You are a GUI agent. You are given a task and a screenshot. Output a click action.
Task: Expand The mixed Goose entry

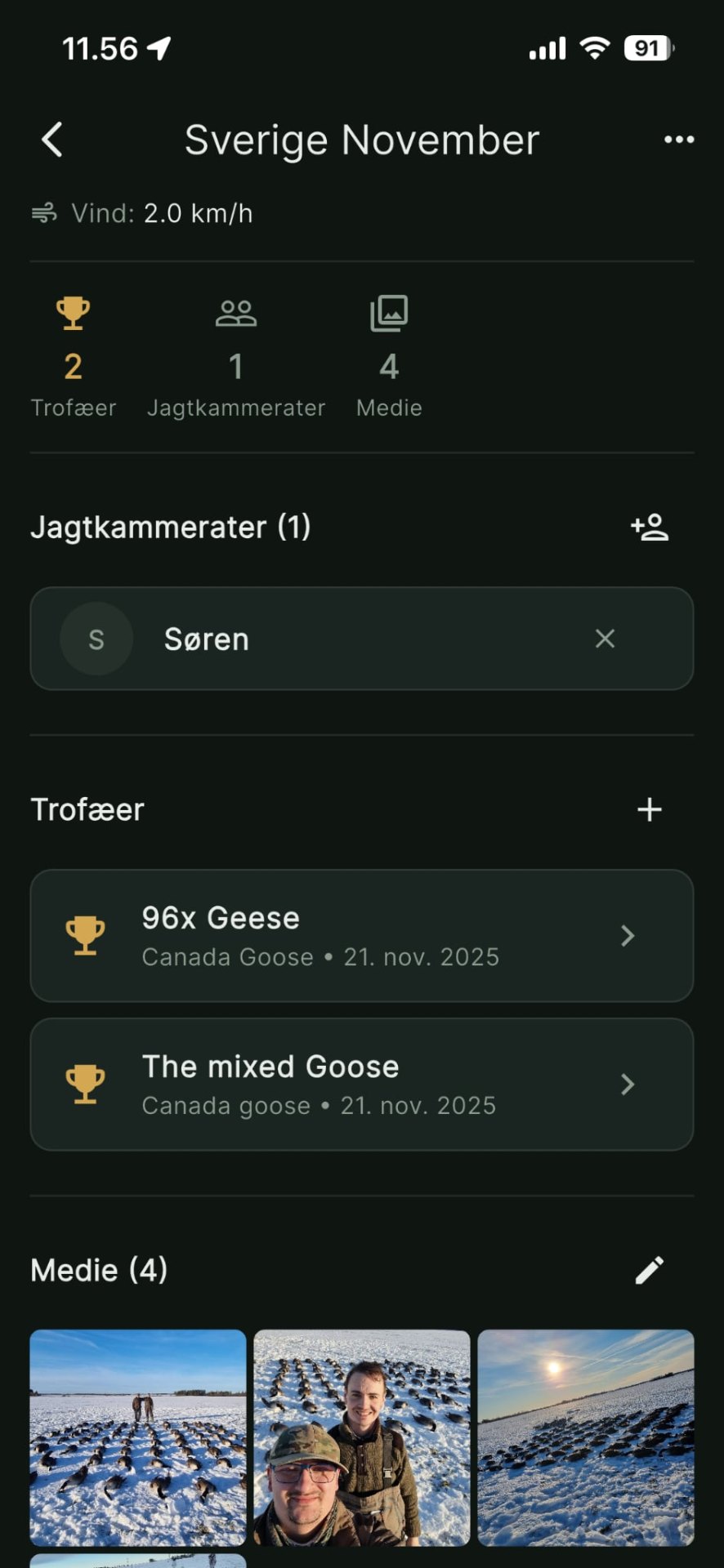(x=627, y=1084)
